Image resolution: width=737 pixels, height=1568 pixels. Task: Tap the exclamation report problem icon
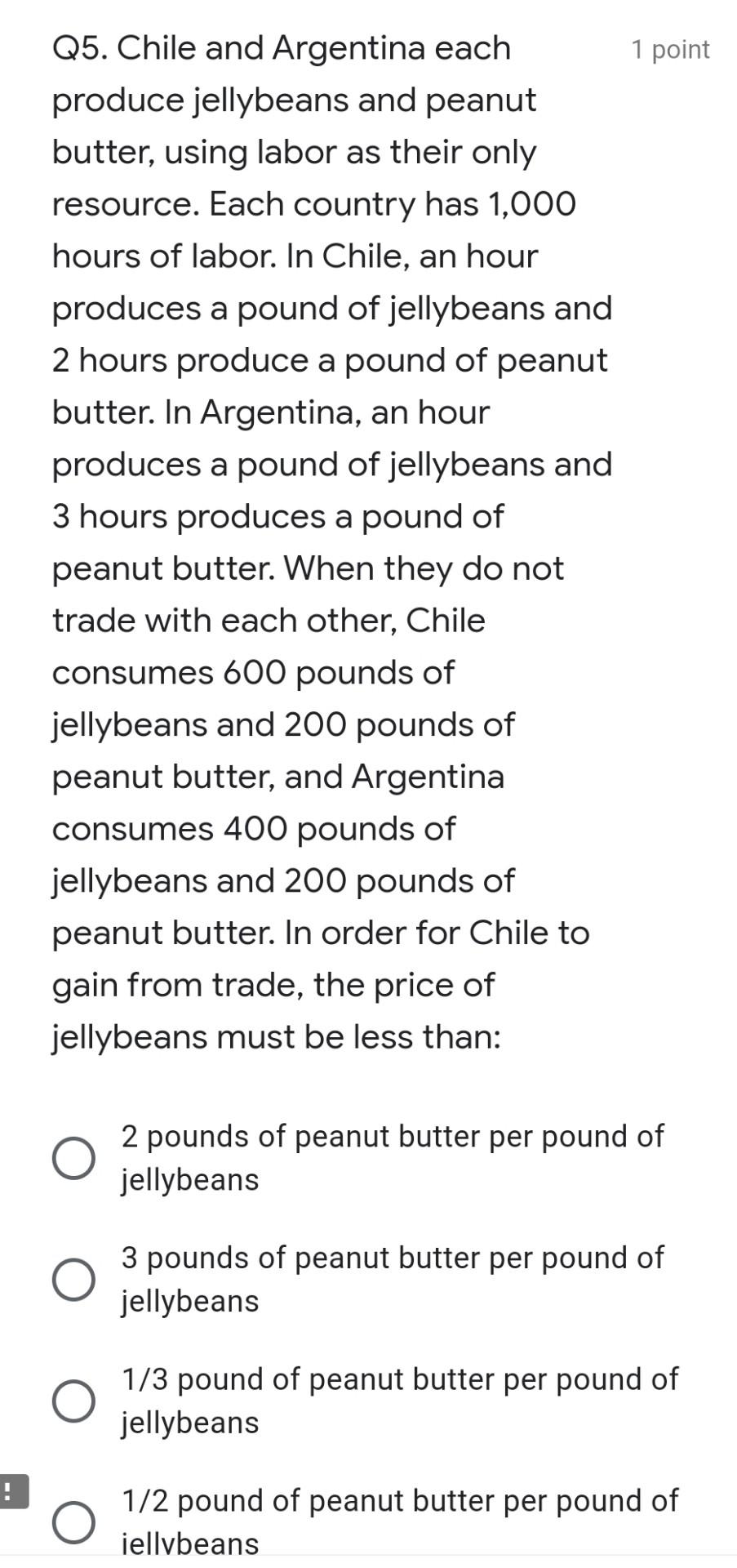click(10, 1491)
